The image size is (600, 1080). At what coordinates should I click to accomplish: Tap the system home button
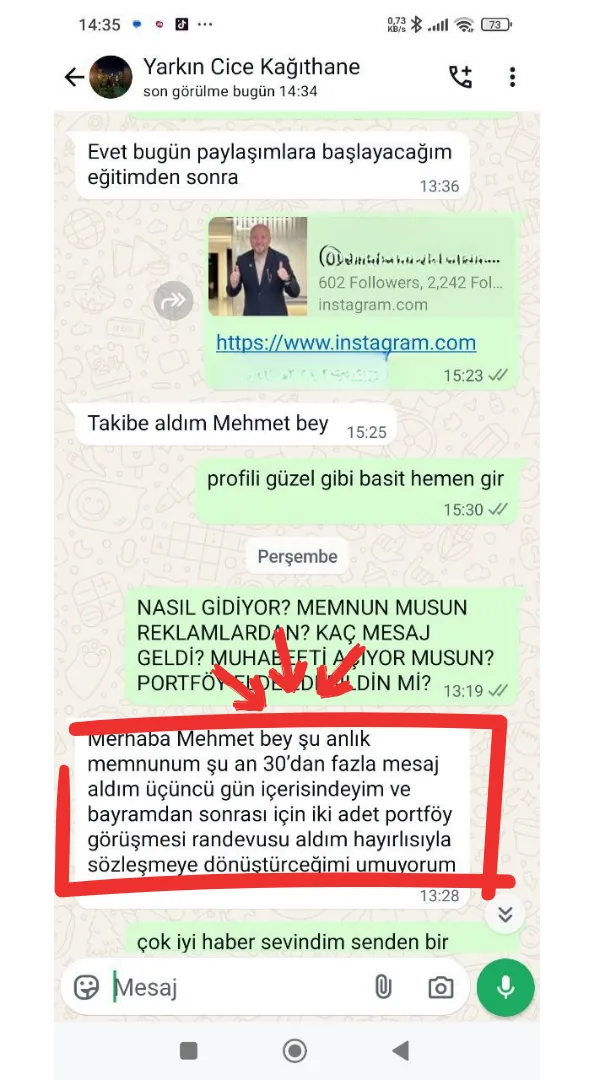coord(295,1050)
